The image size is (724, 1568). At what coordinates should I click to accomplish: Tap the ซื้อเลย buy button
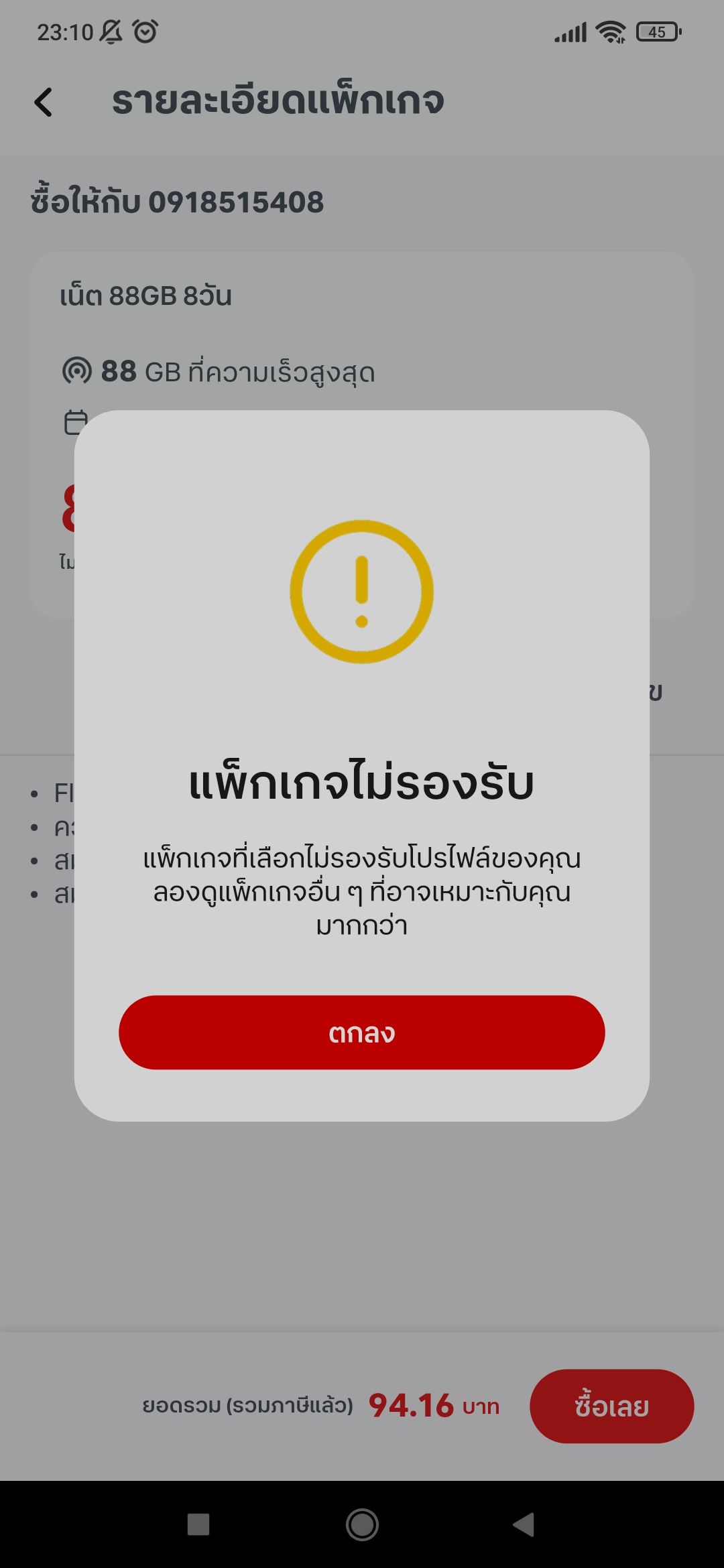(611, 1406)
